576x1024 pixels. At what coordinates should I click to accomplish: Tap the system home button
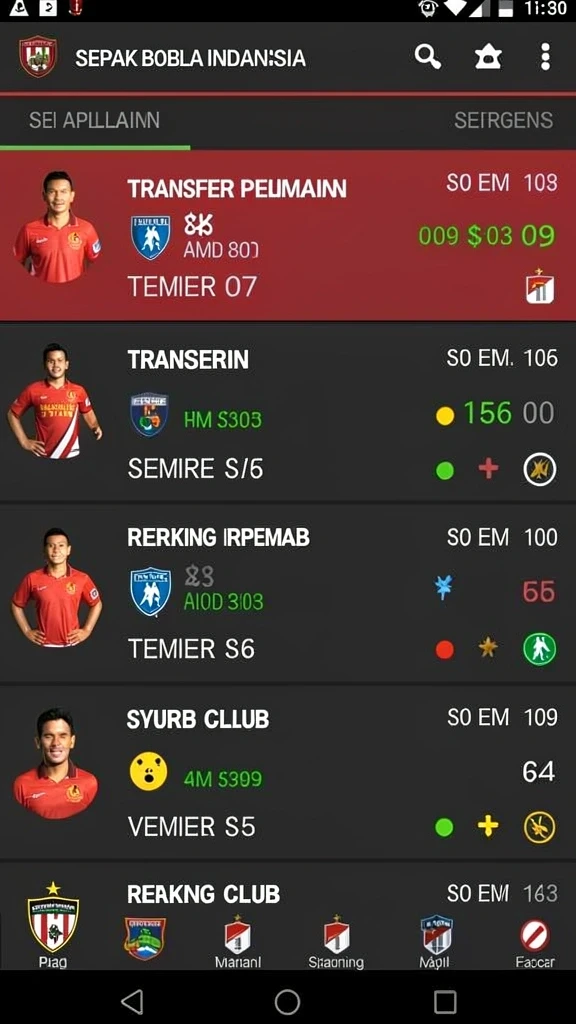pos(287,1001)
